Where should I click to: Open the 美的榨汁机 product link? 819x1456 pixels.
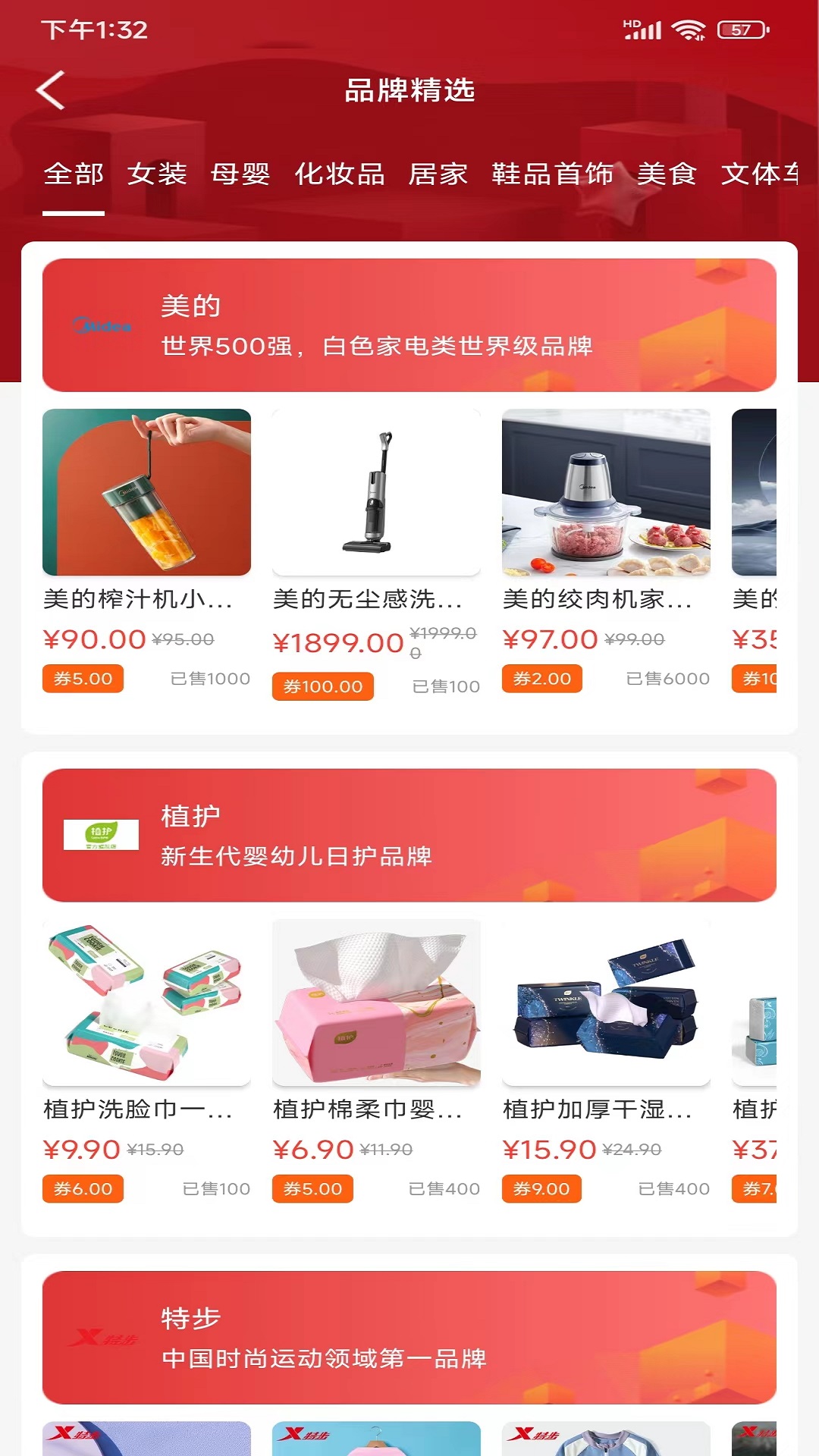point(146,603)
